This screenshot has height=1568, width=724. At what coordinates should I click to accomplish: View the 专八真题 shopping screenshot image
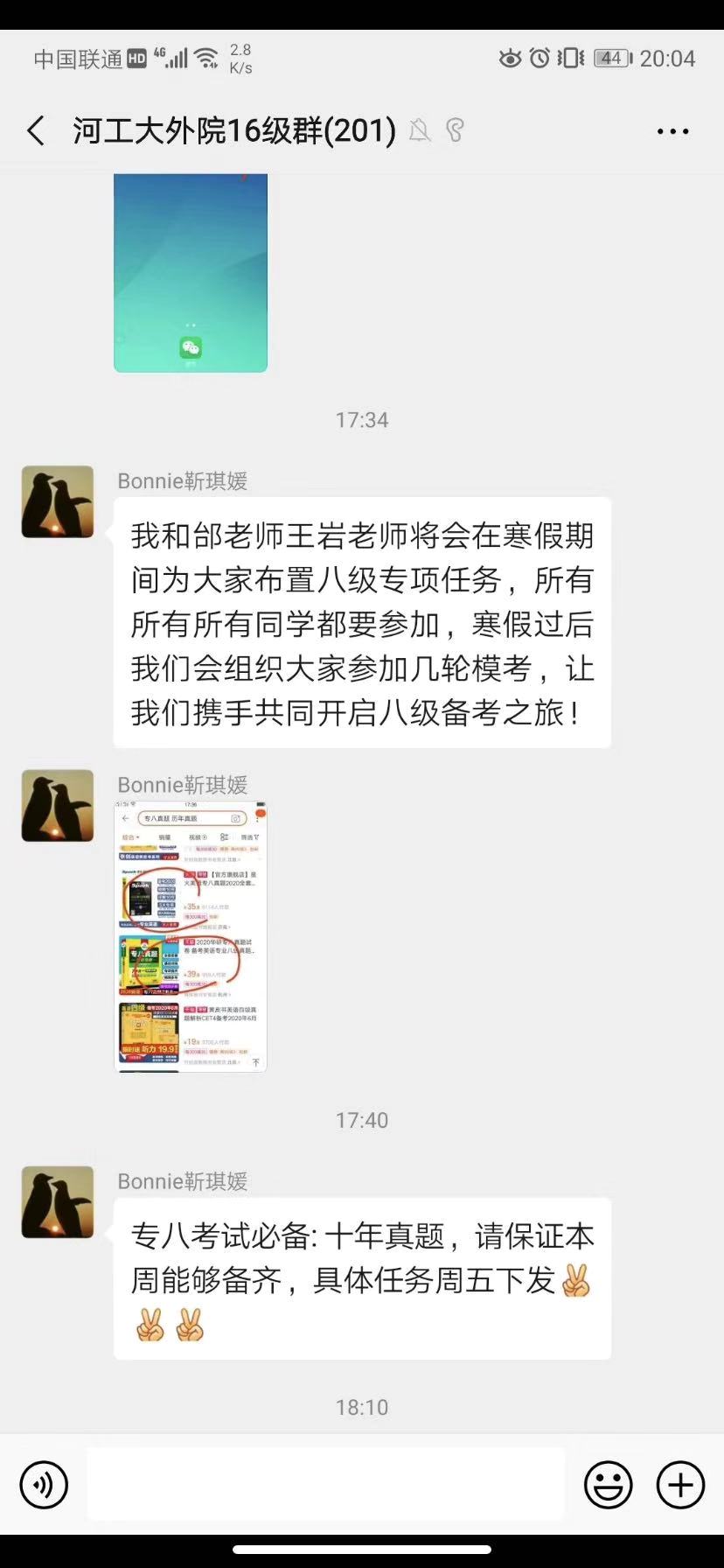point(191,936)
